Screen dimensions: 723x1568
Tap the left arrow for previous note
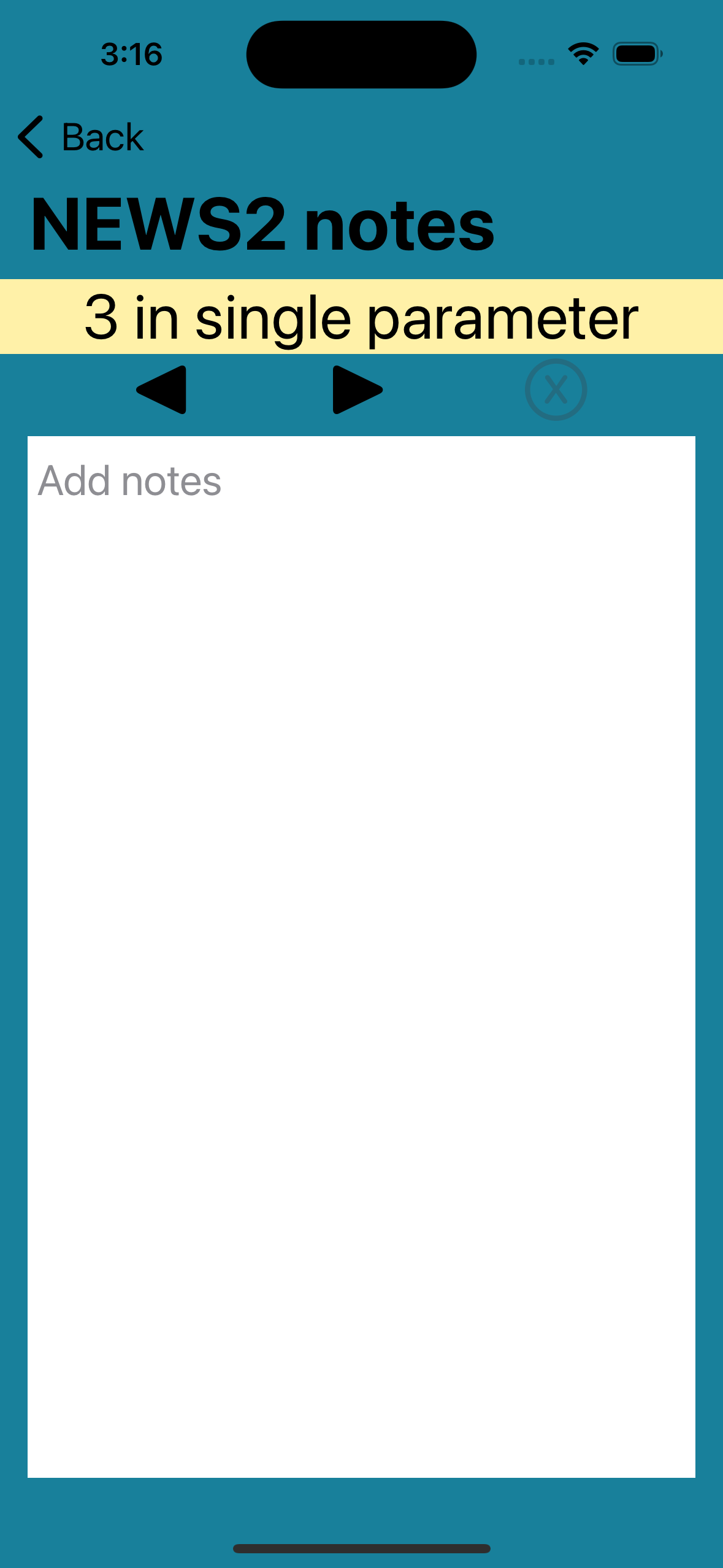click(161, 390)
